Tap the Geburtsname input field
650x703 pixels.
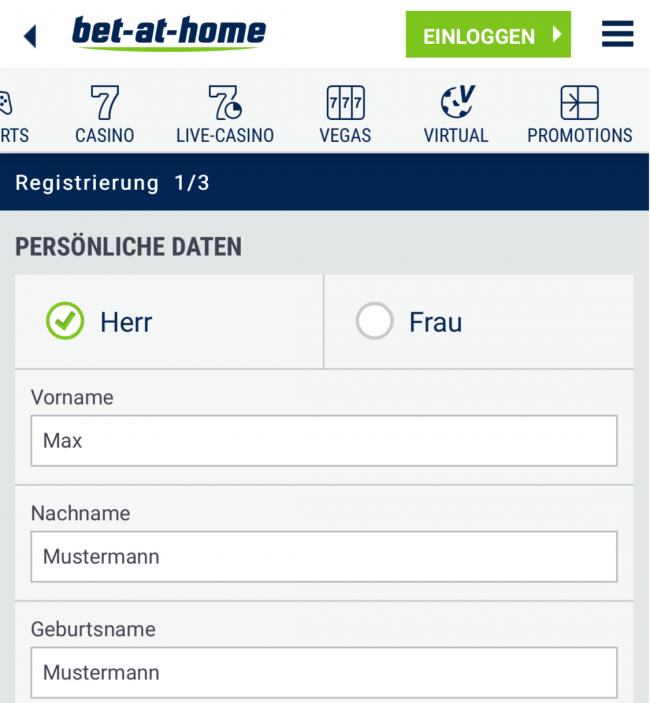tap(323, 673)
